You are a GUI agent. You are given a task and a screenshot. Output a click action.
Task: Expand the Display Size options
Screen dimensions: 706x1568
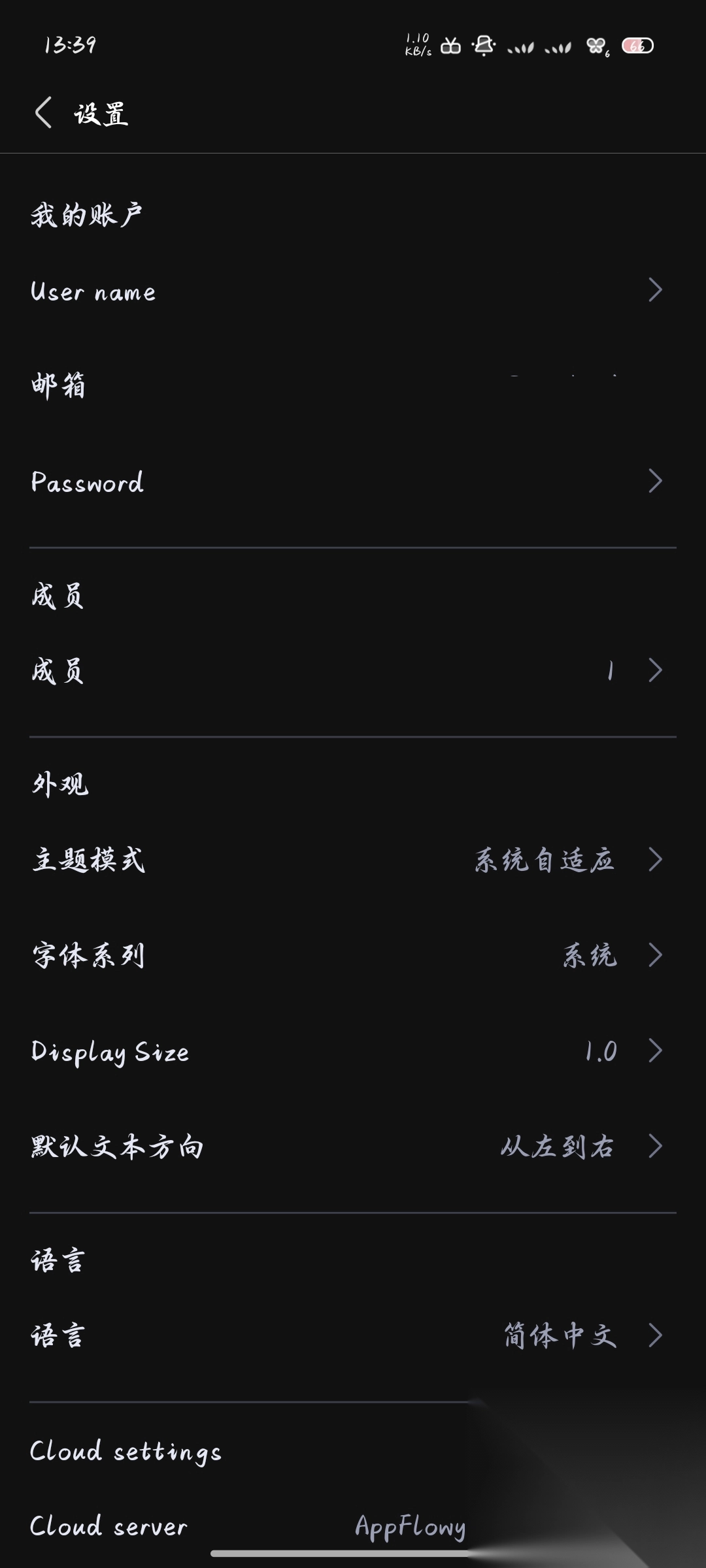click(x=353, y=1052)
